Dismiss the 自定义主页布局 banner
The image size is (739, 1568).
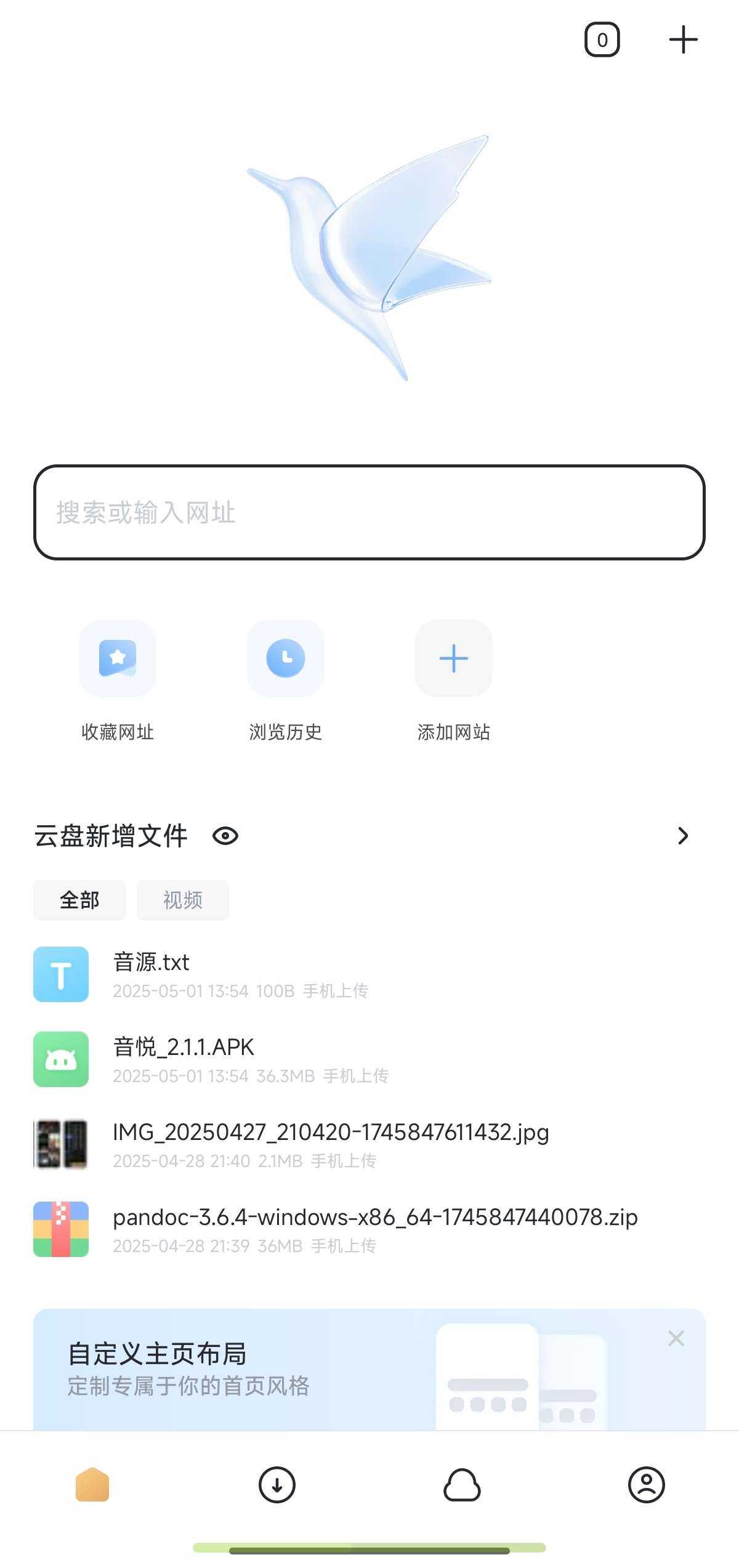pos(676,1338)
